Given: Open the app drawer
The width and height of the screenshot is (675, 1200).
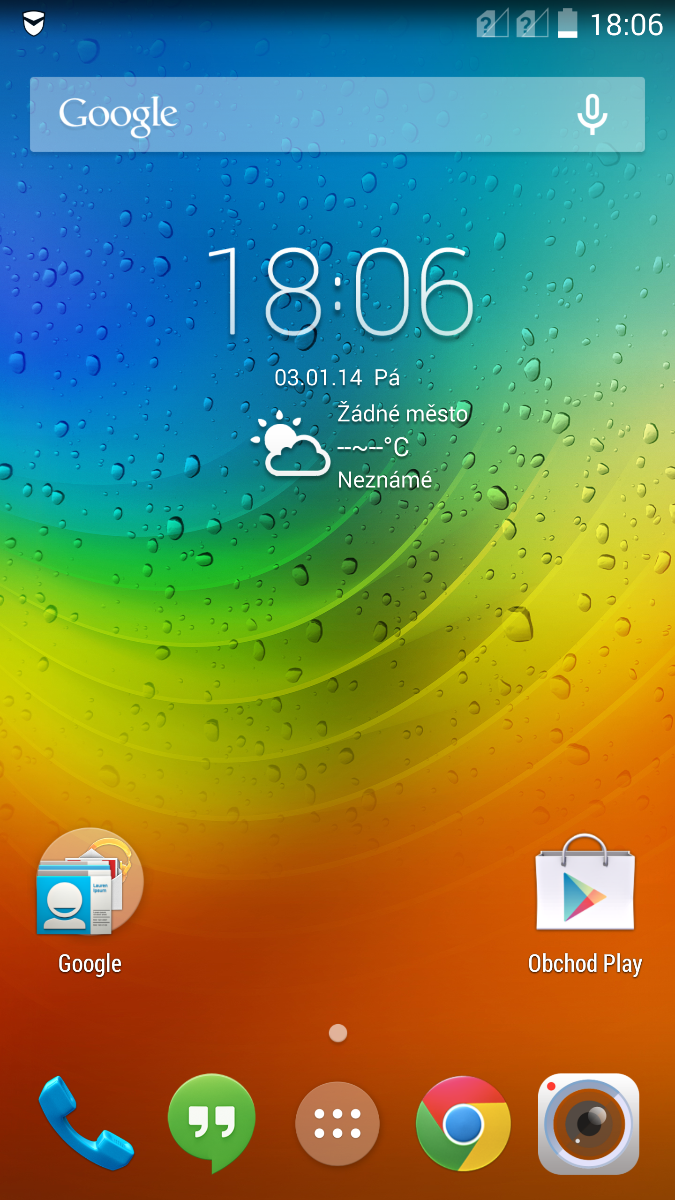Looking at the screenshot, I should coord(338,1124).
